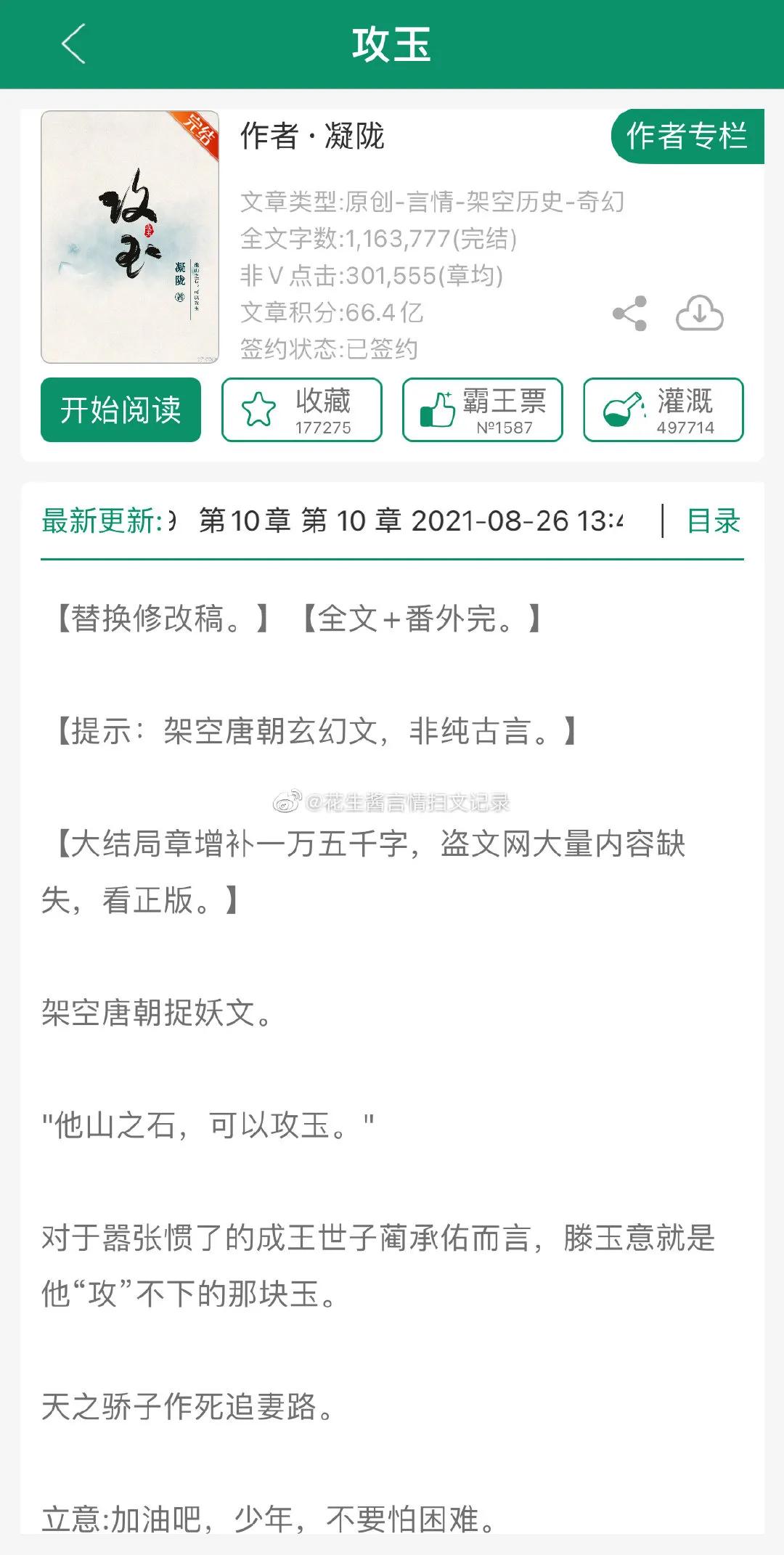Tap 开始阅读 to start reading
Screen dimensions: 784x1555
pos(121,410)
